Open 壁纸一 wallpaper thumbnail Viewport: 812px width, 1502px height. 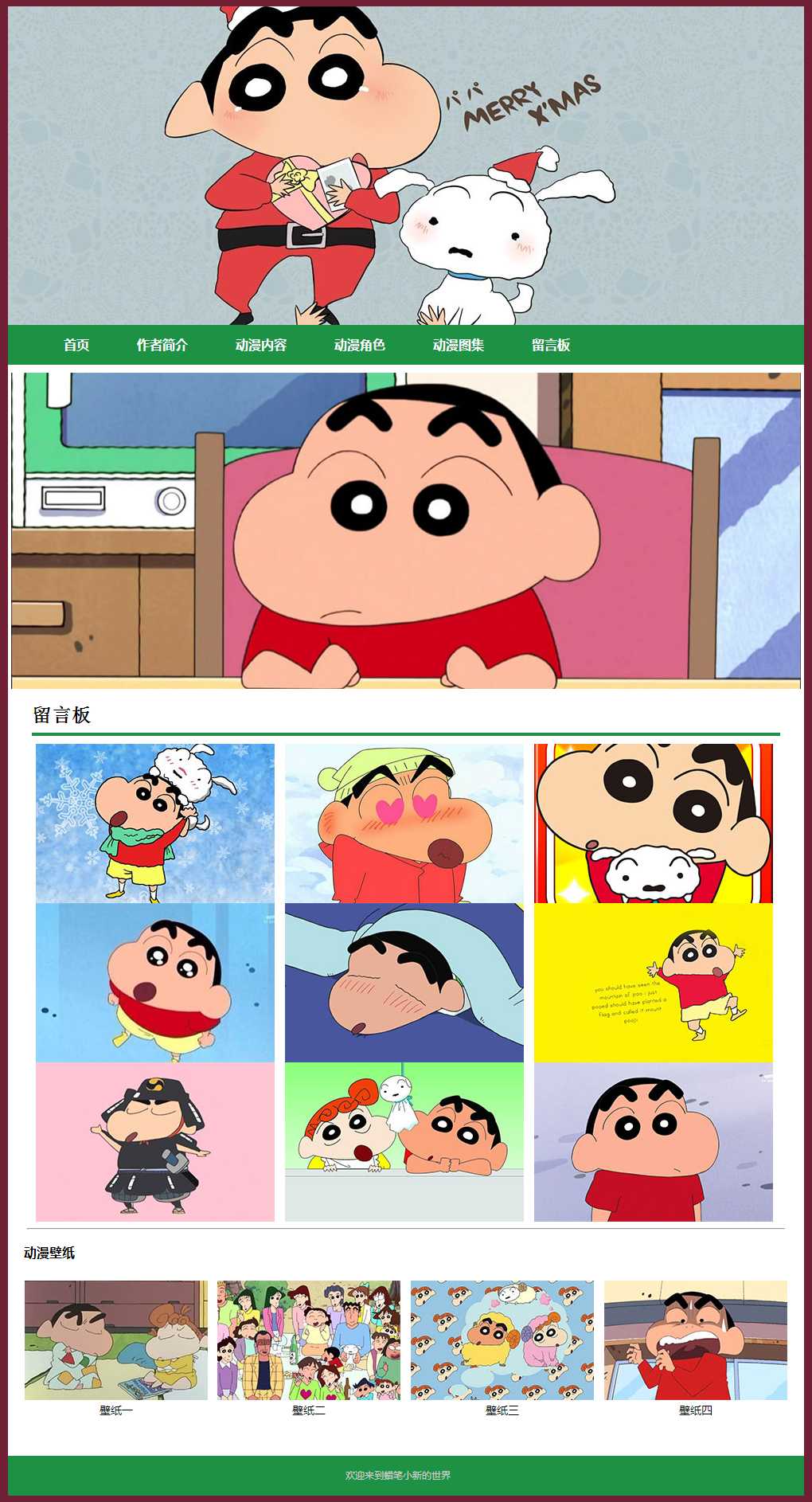point(116,1340)
